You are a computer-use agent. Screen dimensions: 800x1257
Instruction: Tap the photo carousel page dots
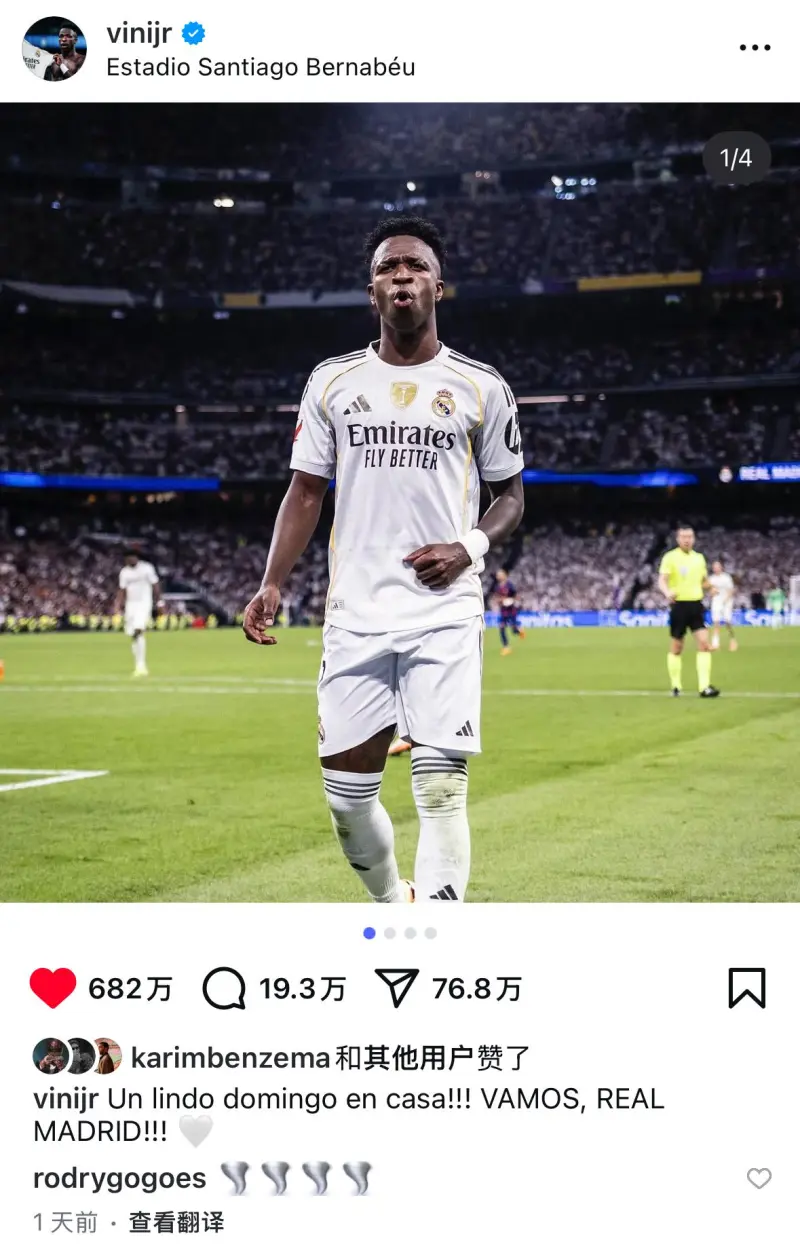pos(400,933)
